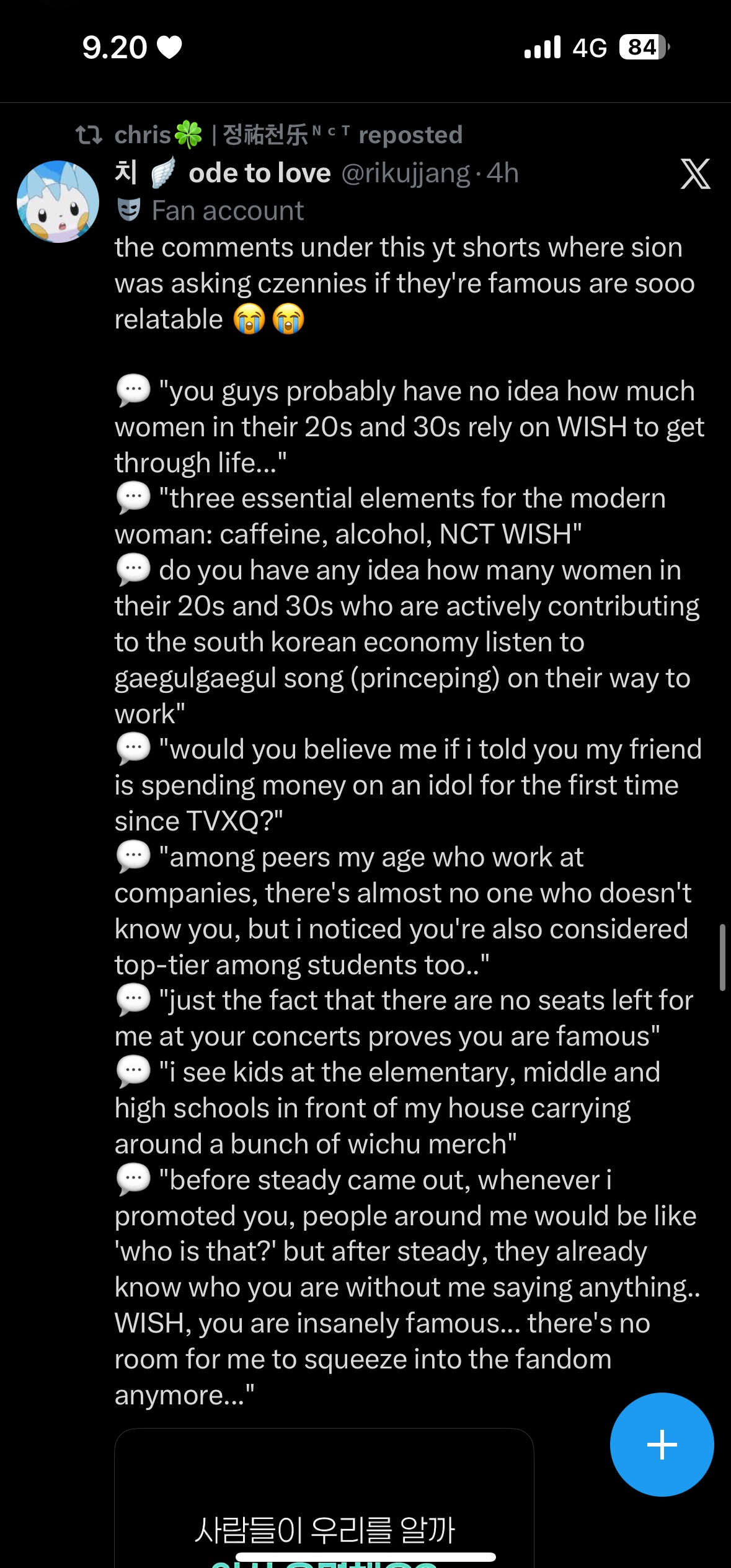Open the @rikujjang profile handle
Viewport: 731px width, 1568px height.
405,174
